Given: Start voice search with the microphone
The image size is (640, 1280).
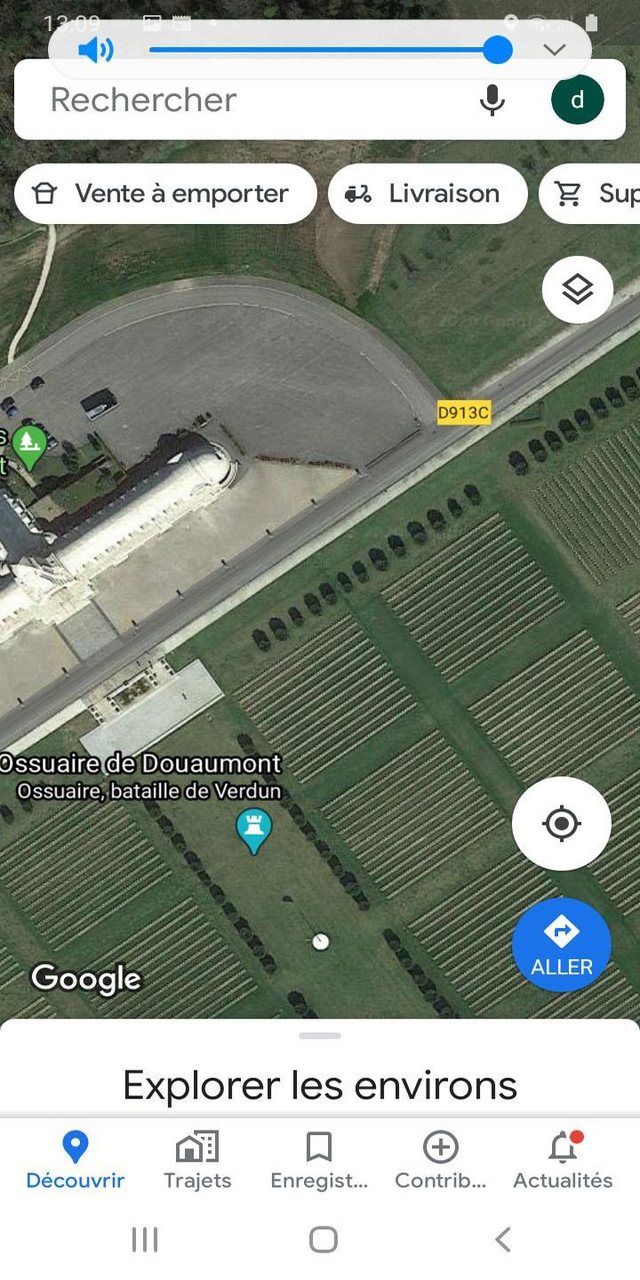Looking at the screenshot, I should click(x=491, y=100).
